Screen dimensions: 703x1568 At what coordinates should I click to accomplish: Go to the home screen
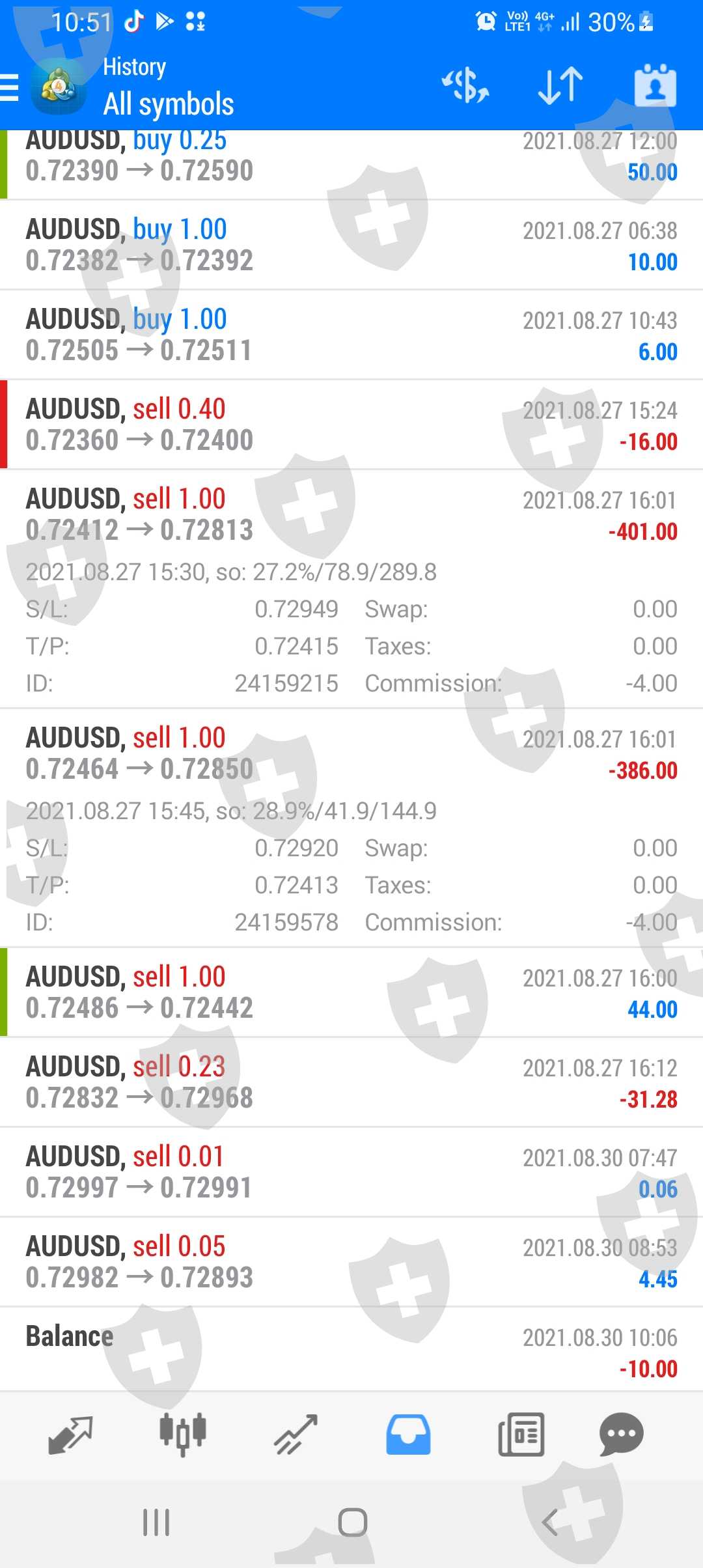pyautogui.click(x=352, y=1522)
